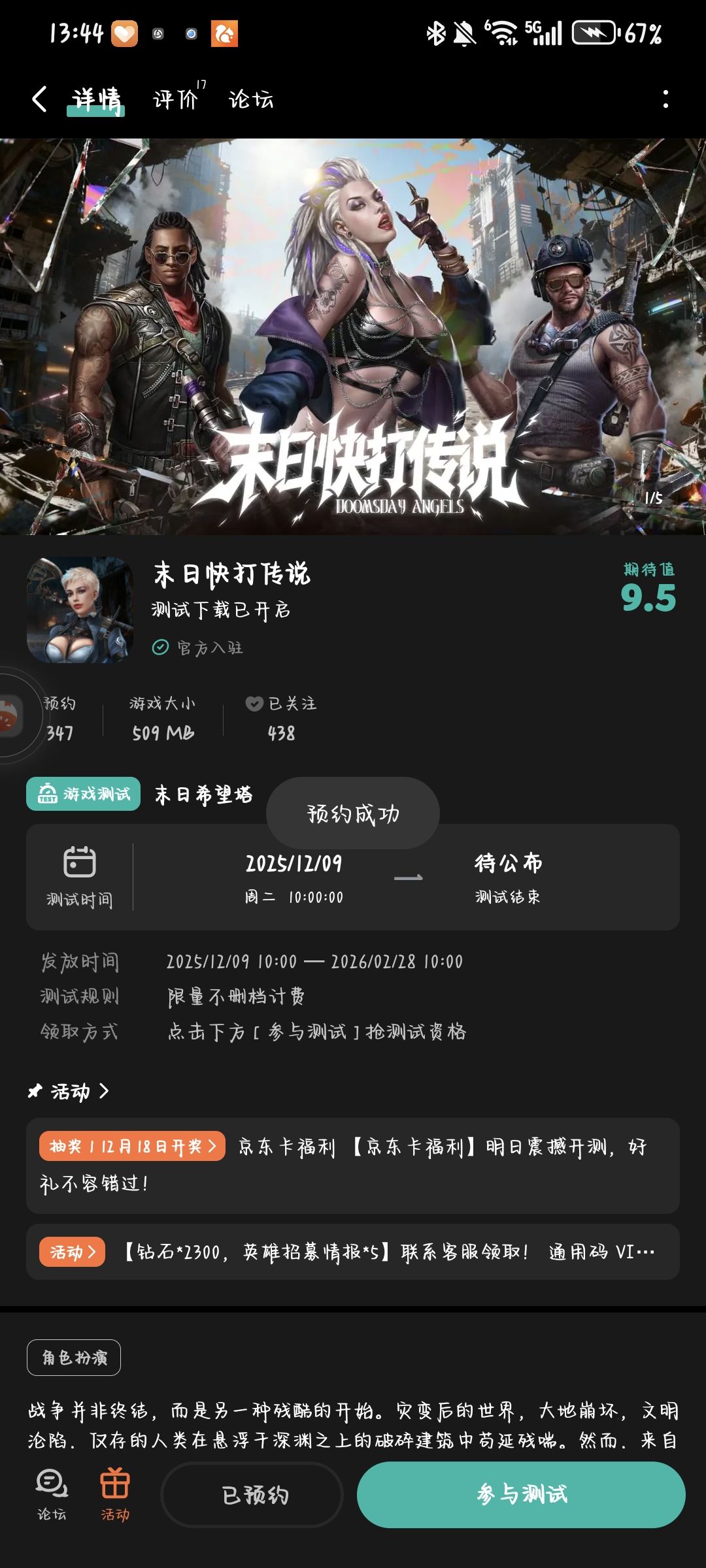Open the three-dot overflow menu

click(x=665, y=99)
